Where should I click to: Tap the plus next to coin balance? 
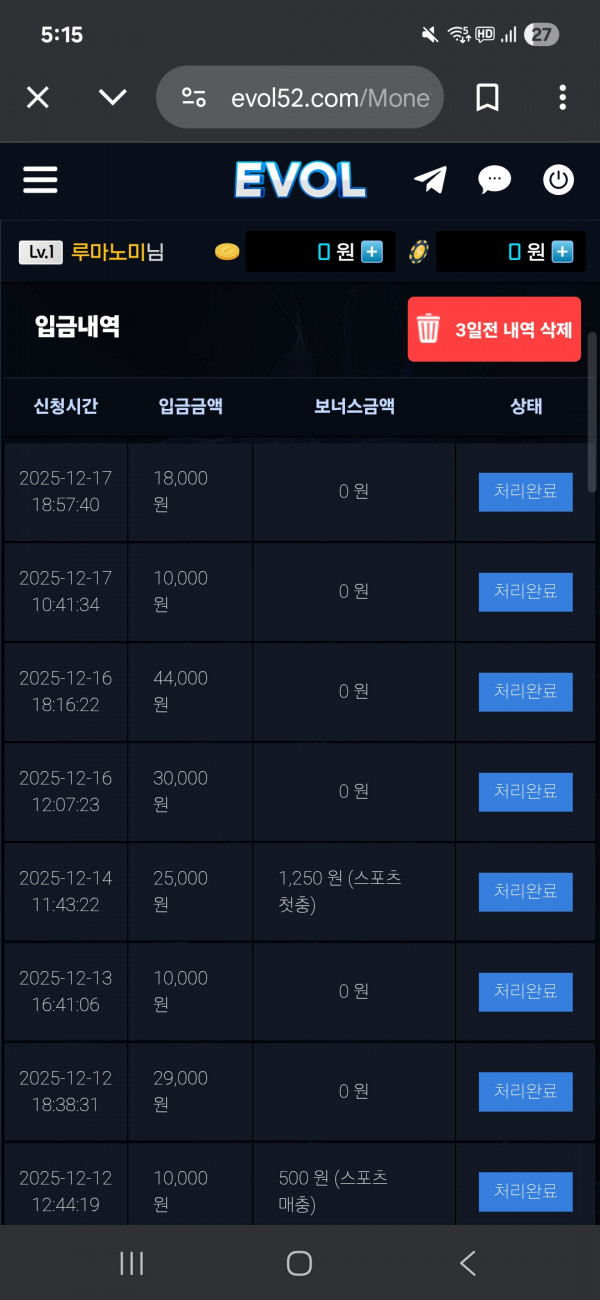pos(372,252)
